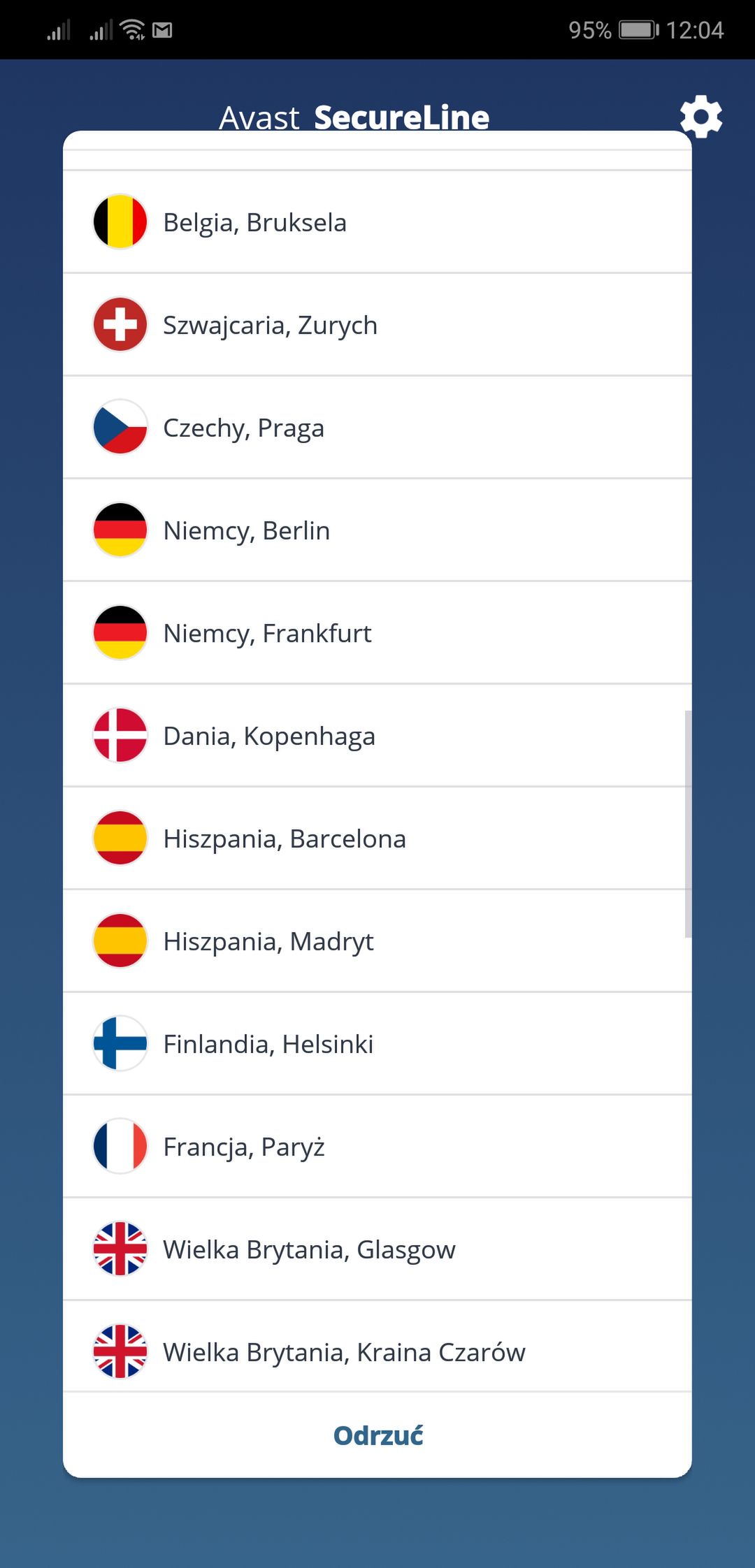Dismiss the dialog with Odrzuć
This screenshot has height=1568, width=755.
click(377, 1435)
